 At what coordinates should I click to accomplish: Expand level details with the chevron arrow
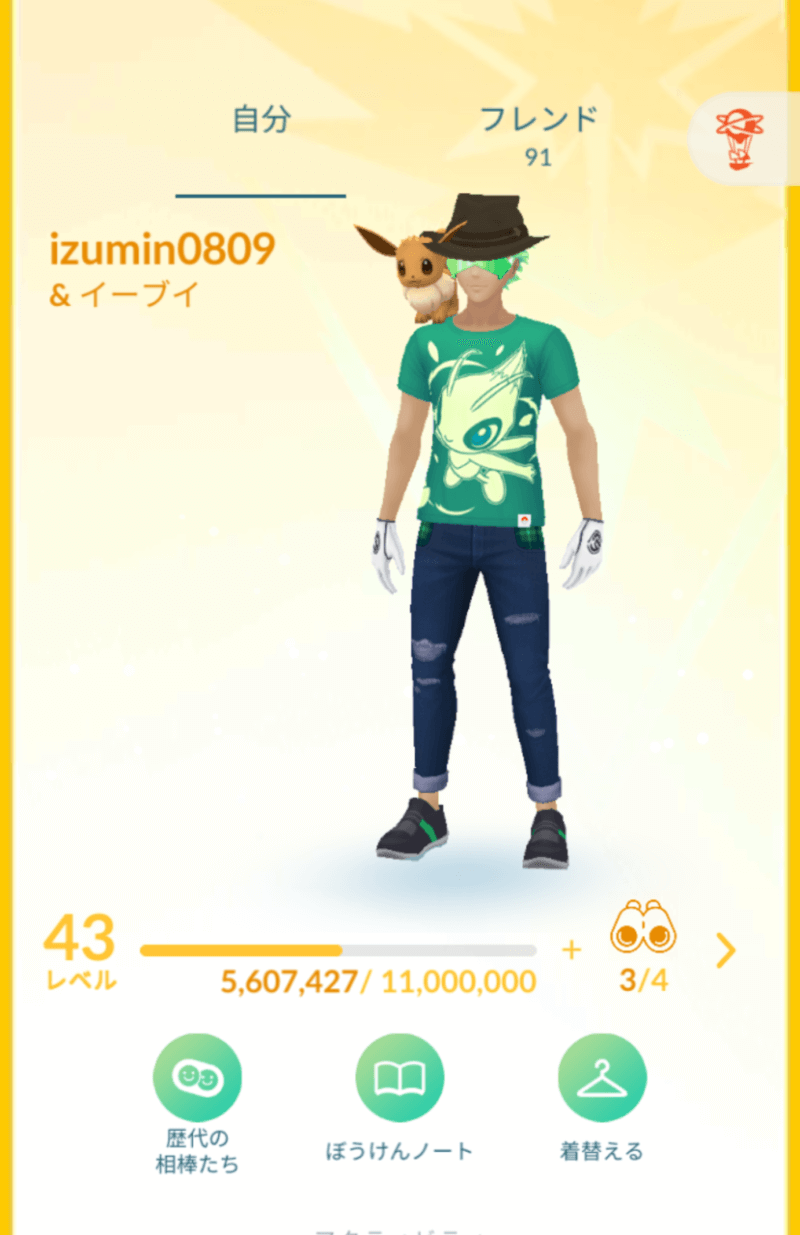[x=726, y=951]
